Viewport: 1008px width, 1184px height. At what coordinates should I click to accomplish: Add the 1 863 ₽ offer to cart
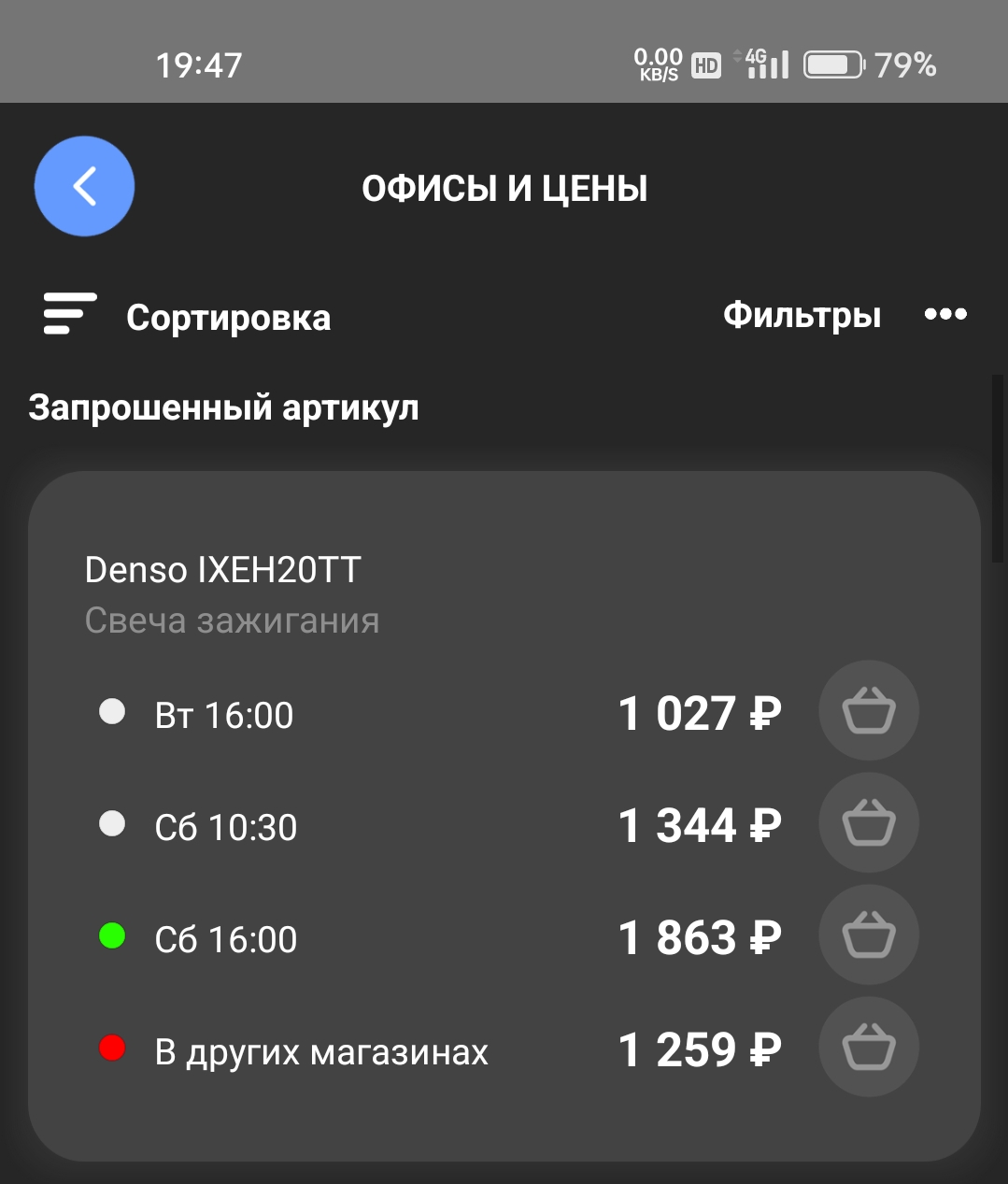[869, 935]
